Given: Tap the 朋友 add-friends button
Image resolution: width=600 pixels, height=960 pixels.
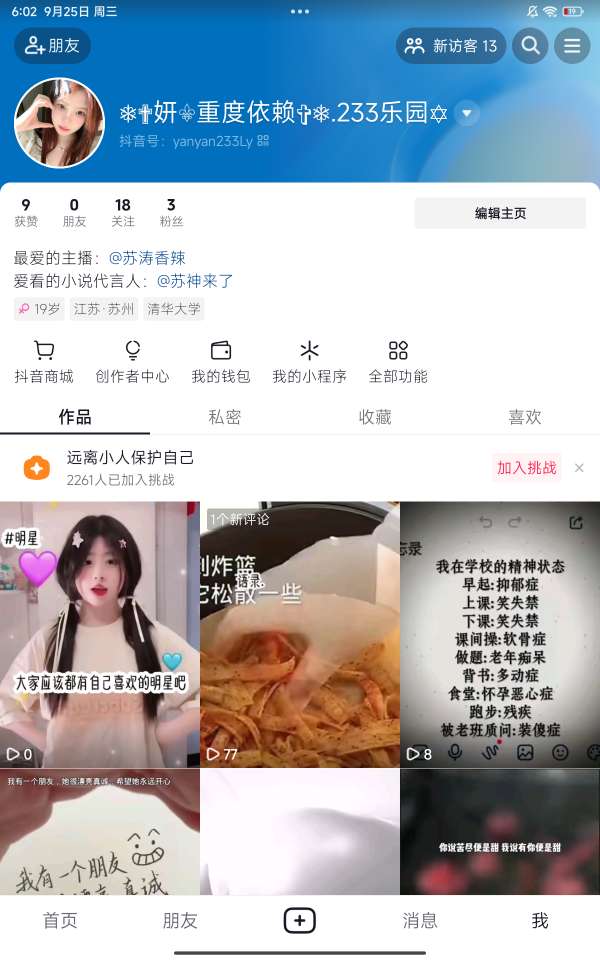Looking at the screenshot, I should (x=52, y=46).
